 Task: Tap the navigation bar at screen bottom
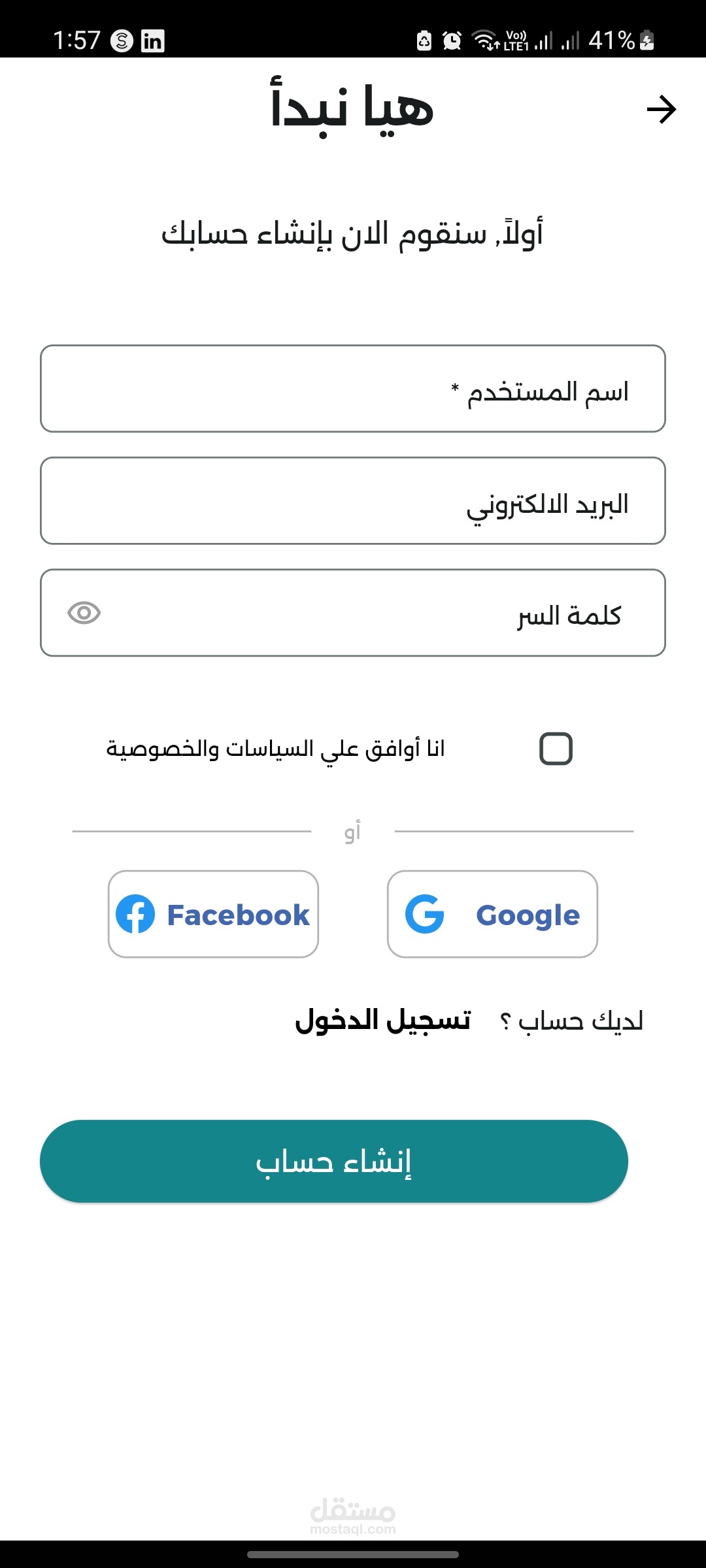(x=353, y=1554)
